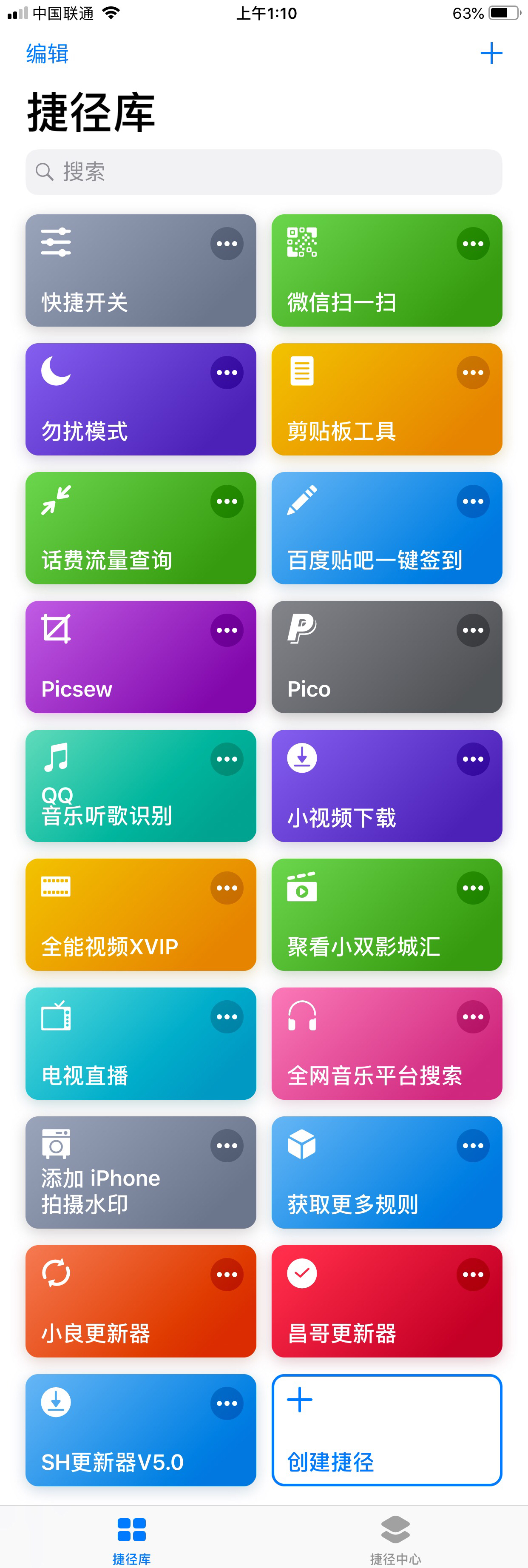Open options for 话费流量查询 shortcut
528x1568 pixels.
227,501
